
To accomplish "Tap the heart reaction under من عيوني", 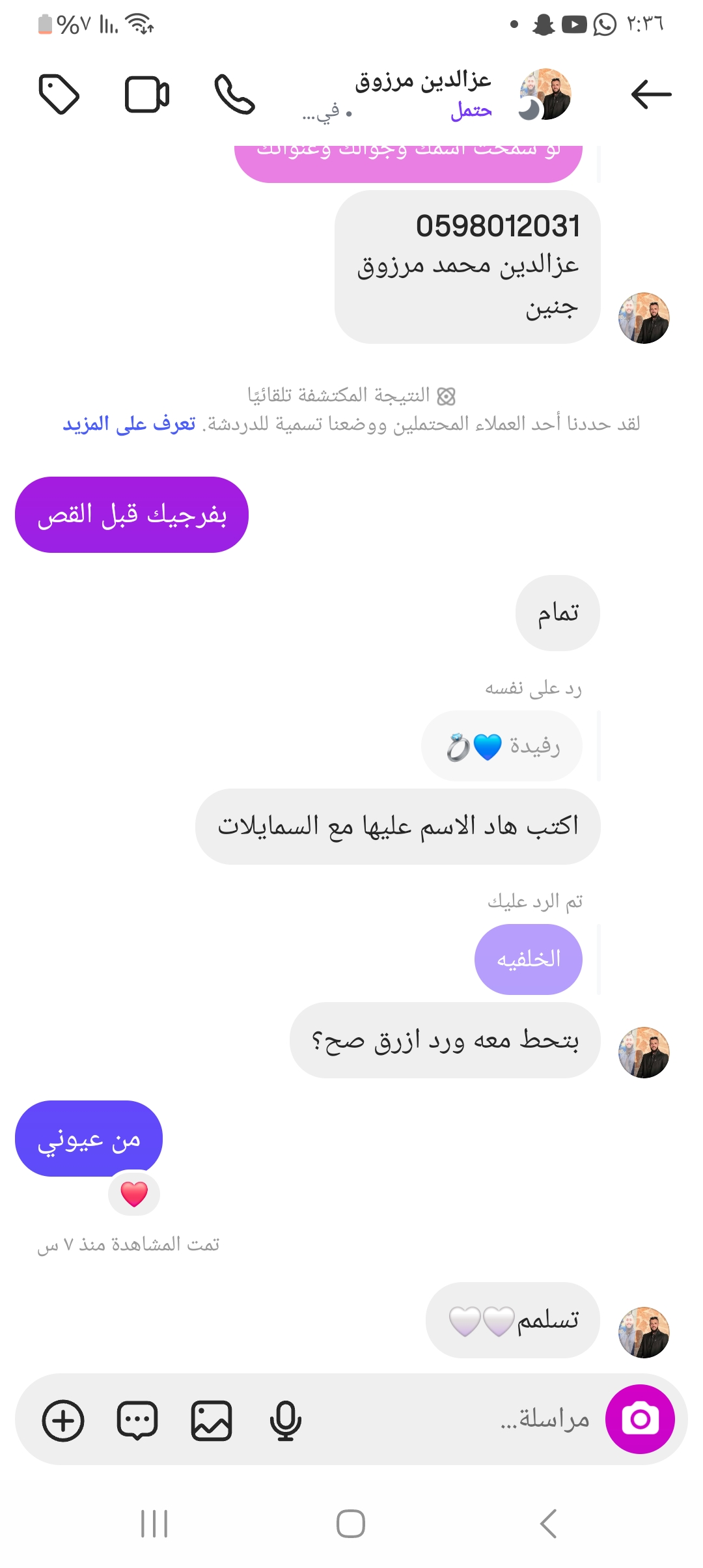I will click(x=134, y=1194).
